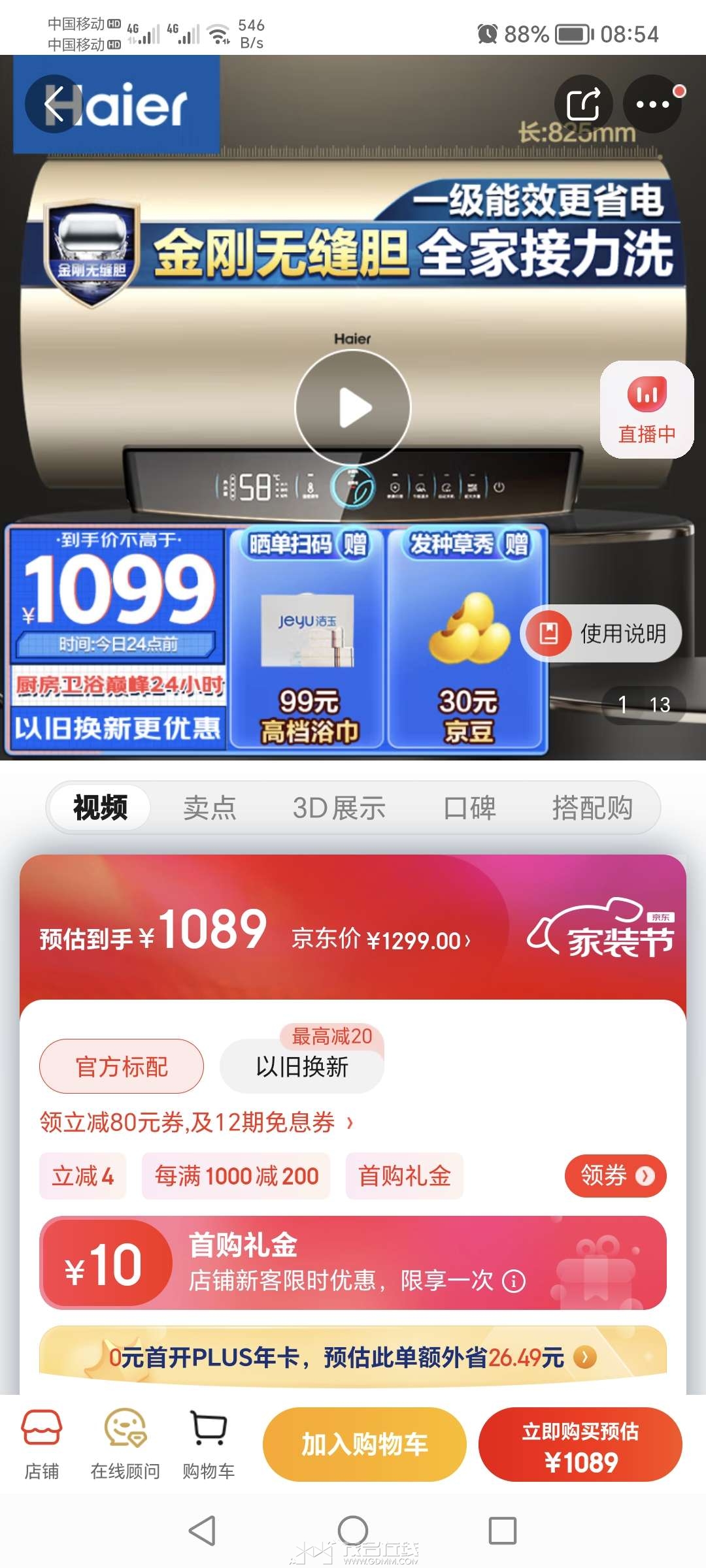Open the 0元首开PLUS年卡 banner
The height and width of the screenshot is (1568, 706).
[x=353, y=1357]
